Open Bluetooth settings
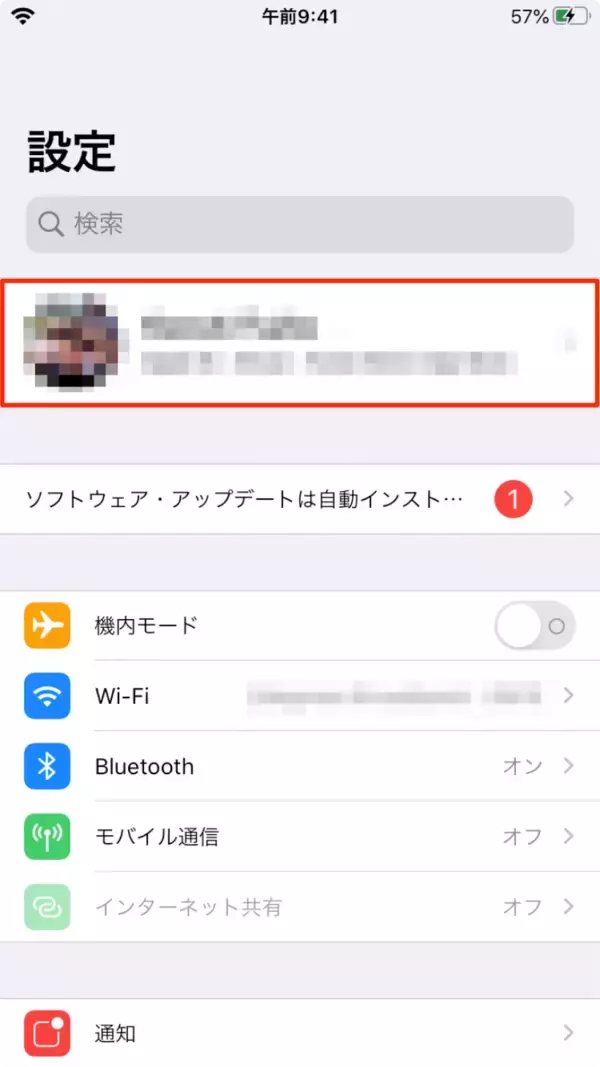The height and width of the screenshot is (1067, 600). pyautogui.click(x=300, y=766)
